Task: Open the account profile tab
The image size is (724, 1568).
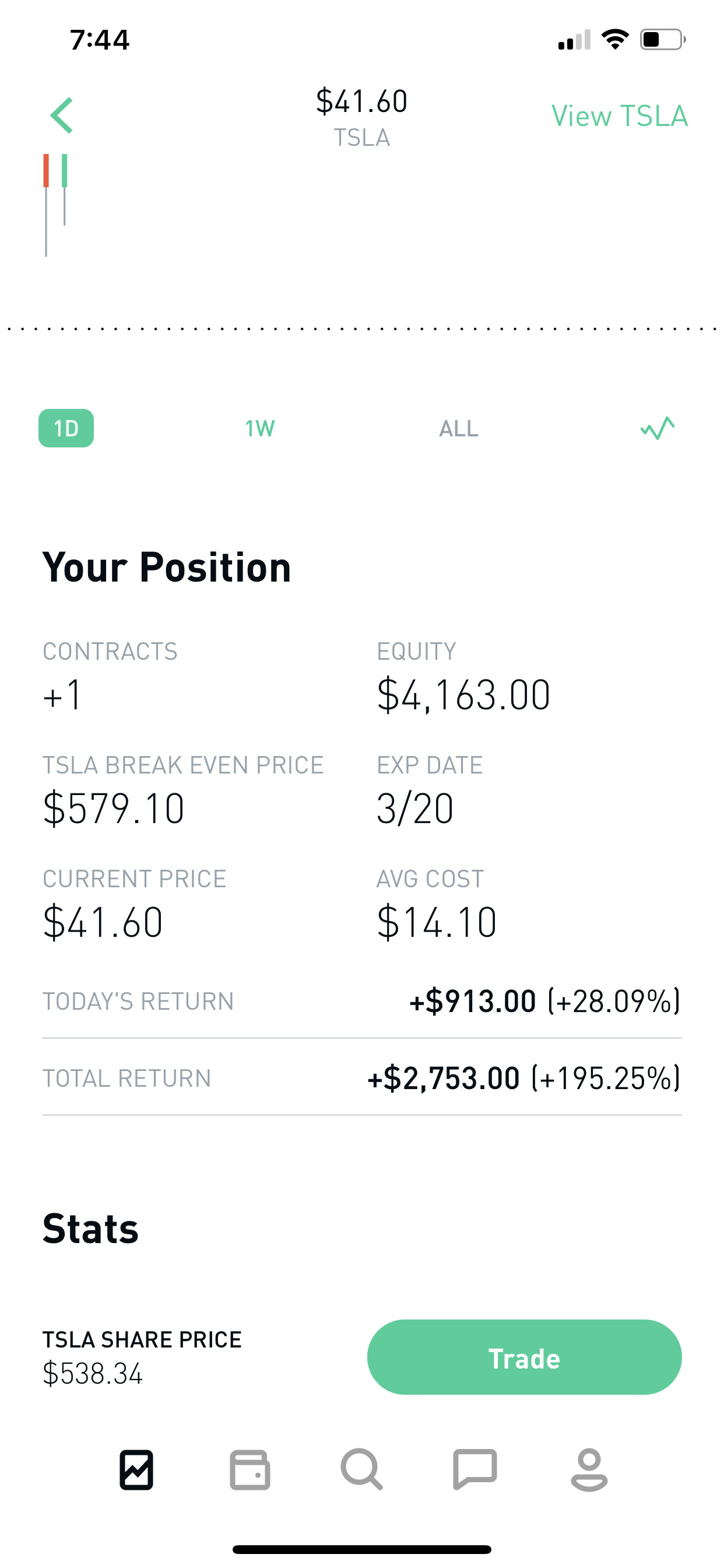Action: pos(589,1470)
